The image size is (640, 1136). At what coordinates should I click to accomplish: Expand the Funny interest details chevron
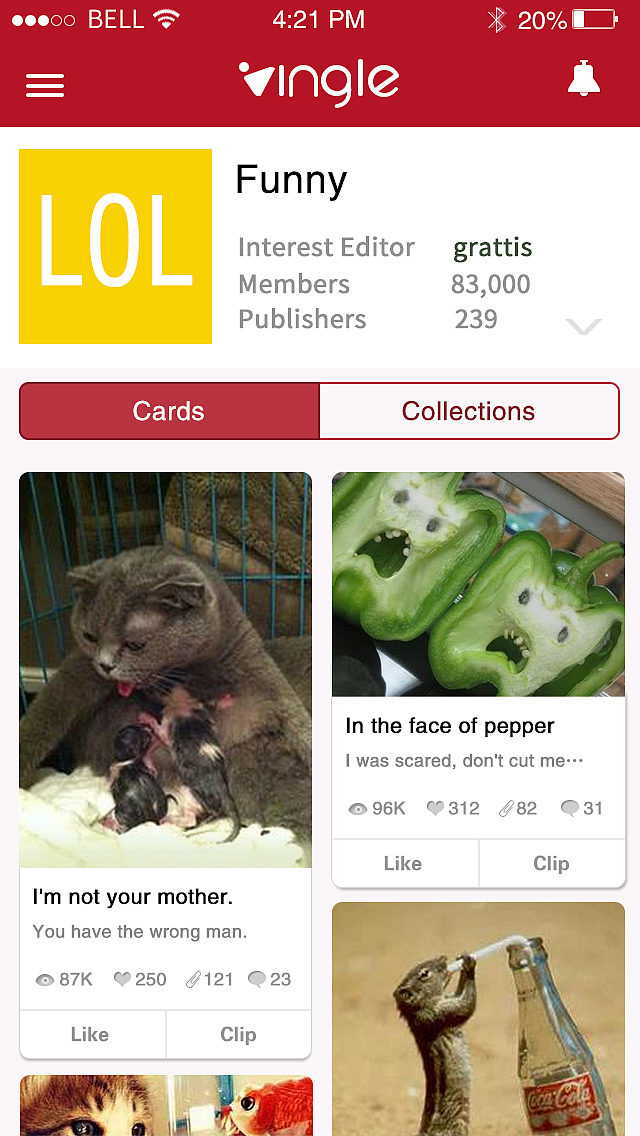click(583, 326)
